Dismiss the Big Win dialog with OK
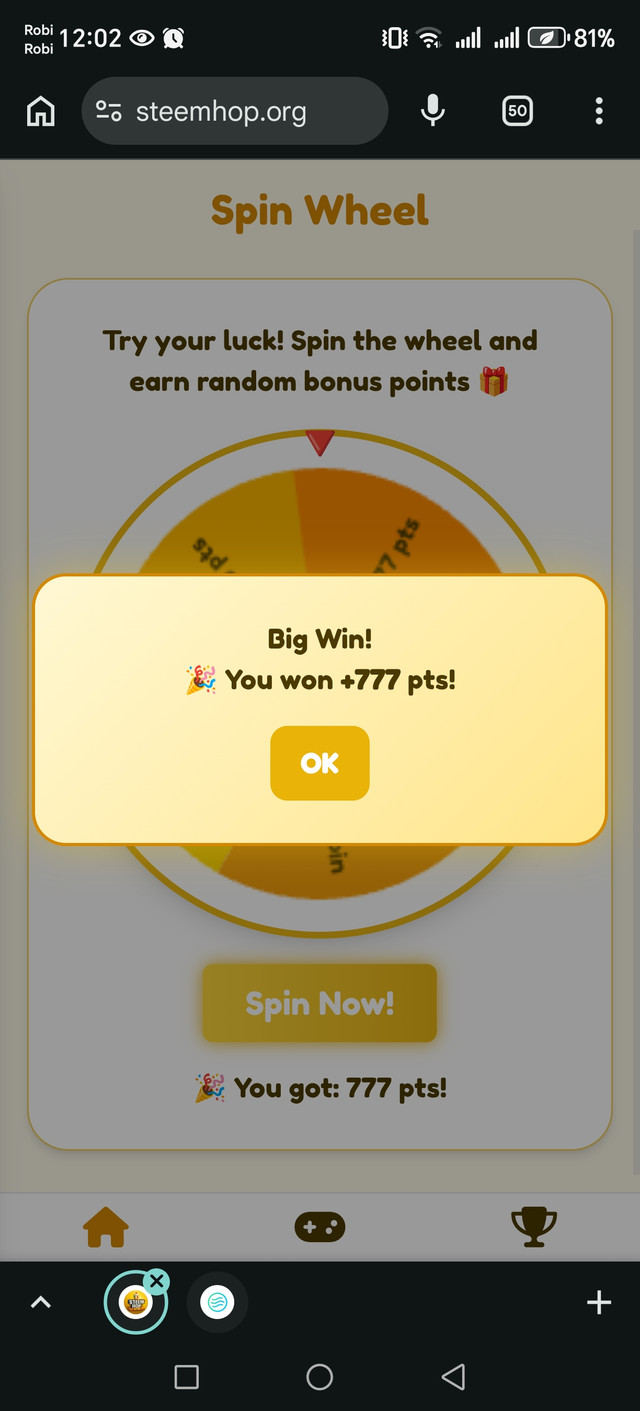 320,763
